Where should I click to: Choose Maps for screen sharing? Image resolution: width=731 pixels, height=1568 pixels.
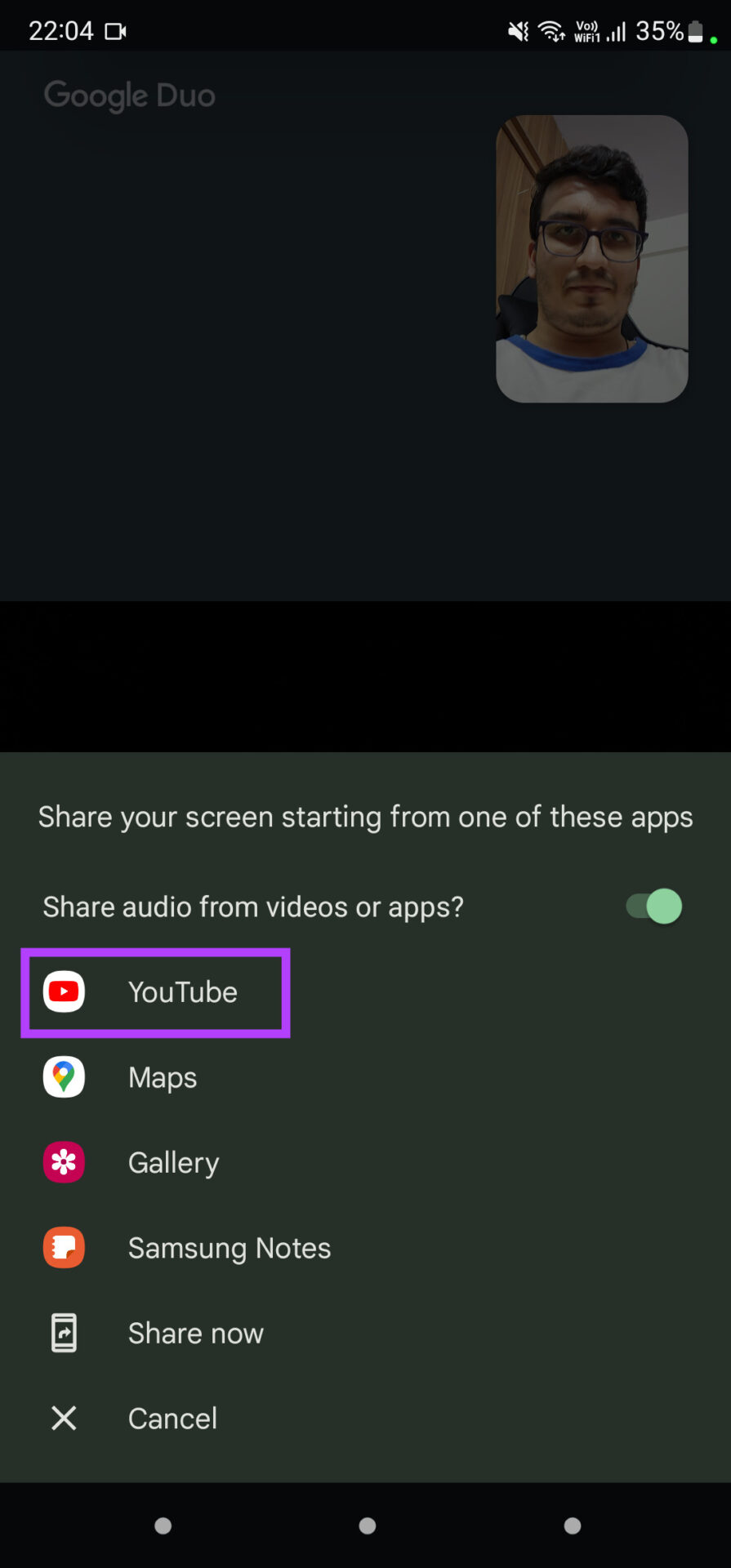tap(163, 1077)
